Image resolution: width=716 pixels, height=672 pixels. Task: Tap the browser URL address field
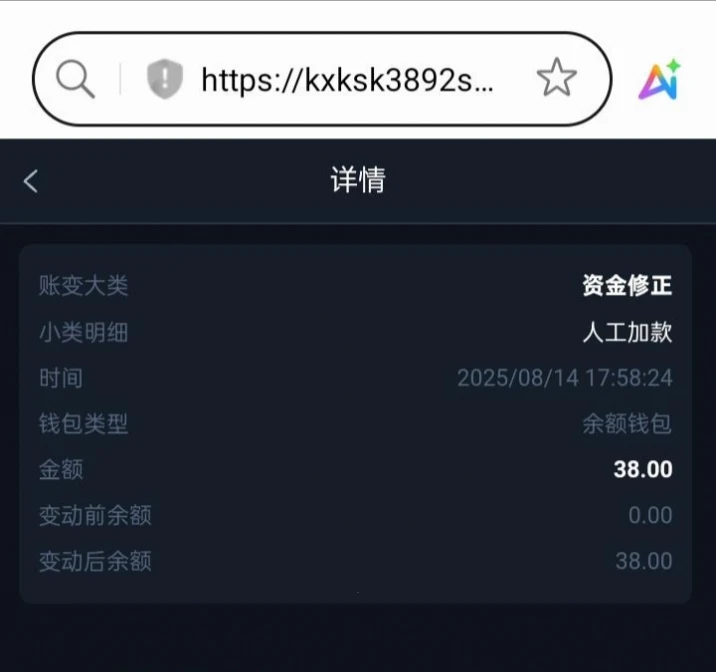pyautogui.click(x=347, y=79)
